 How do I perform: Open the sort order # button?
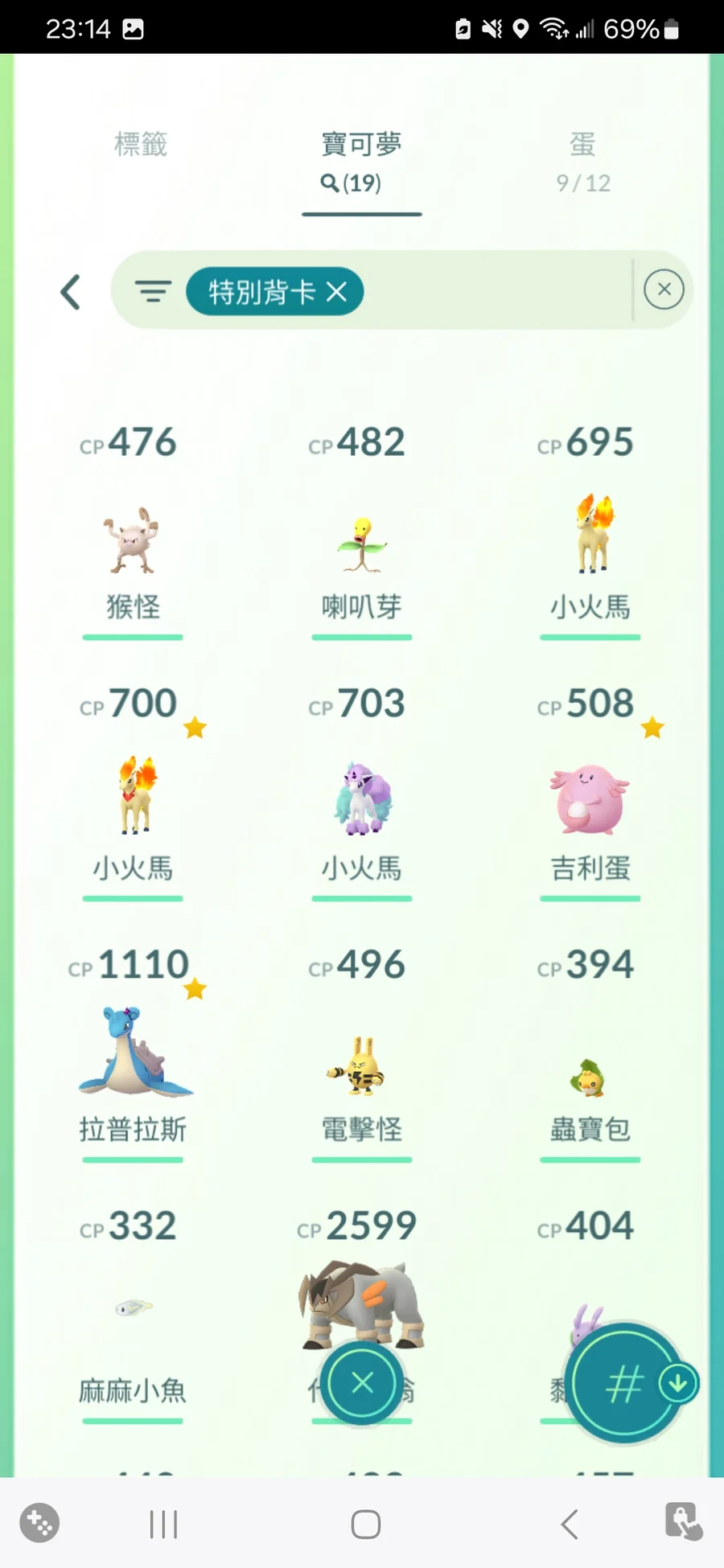coord(623,1383)
